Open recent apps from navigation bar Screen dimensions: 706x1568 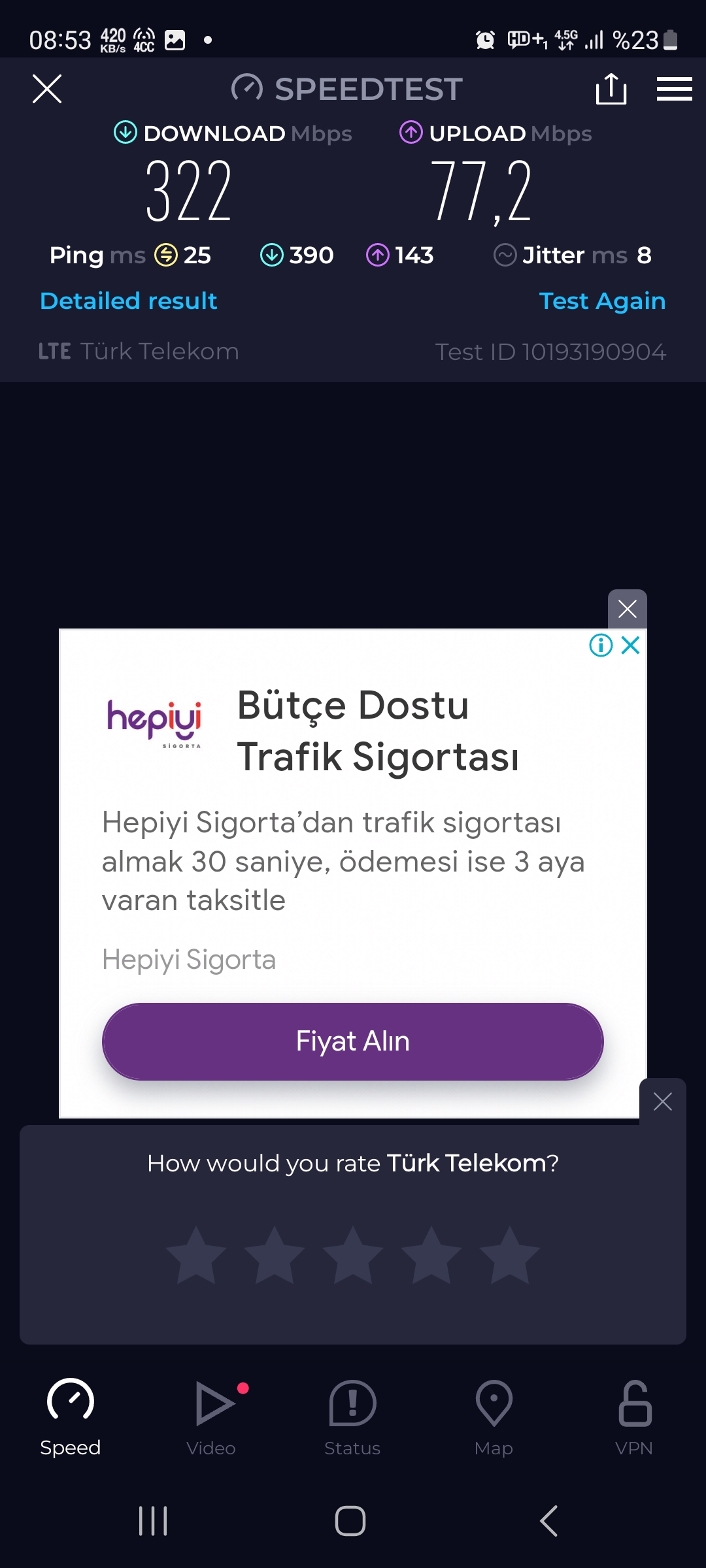154,1521
